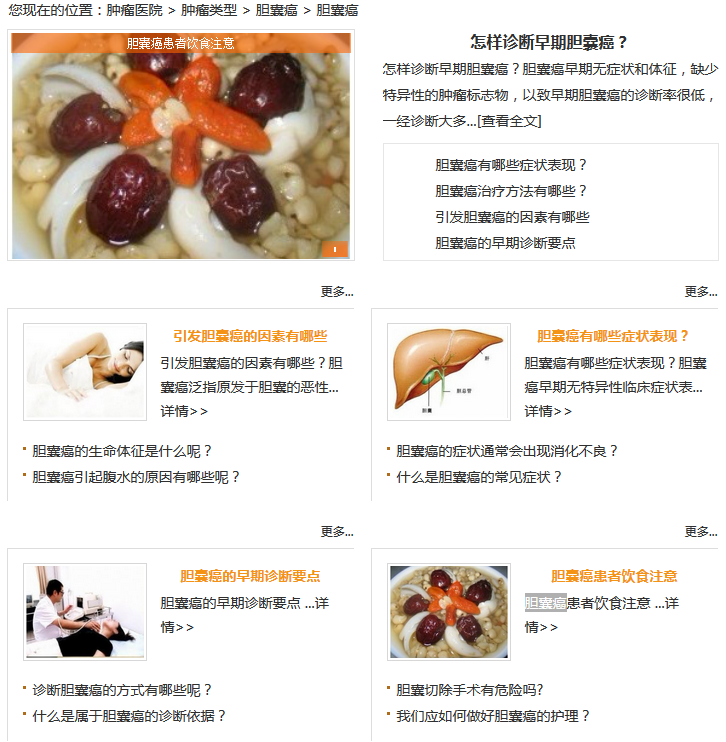Open the ultrasound exam thumbnail
The image size is (726, 742).
[85, 612]
